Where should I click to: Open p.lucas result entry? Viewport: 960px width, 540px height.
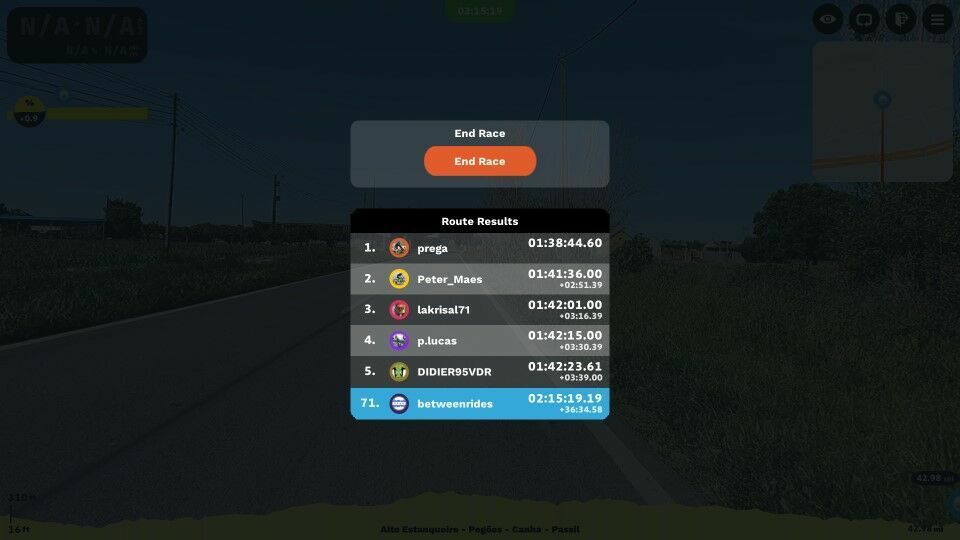pos(479,341)
